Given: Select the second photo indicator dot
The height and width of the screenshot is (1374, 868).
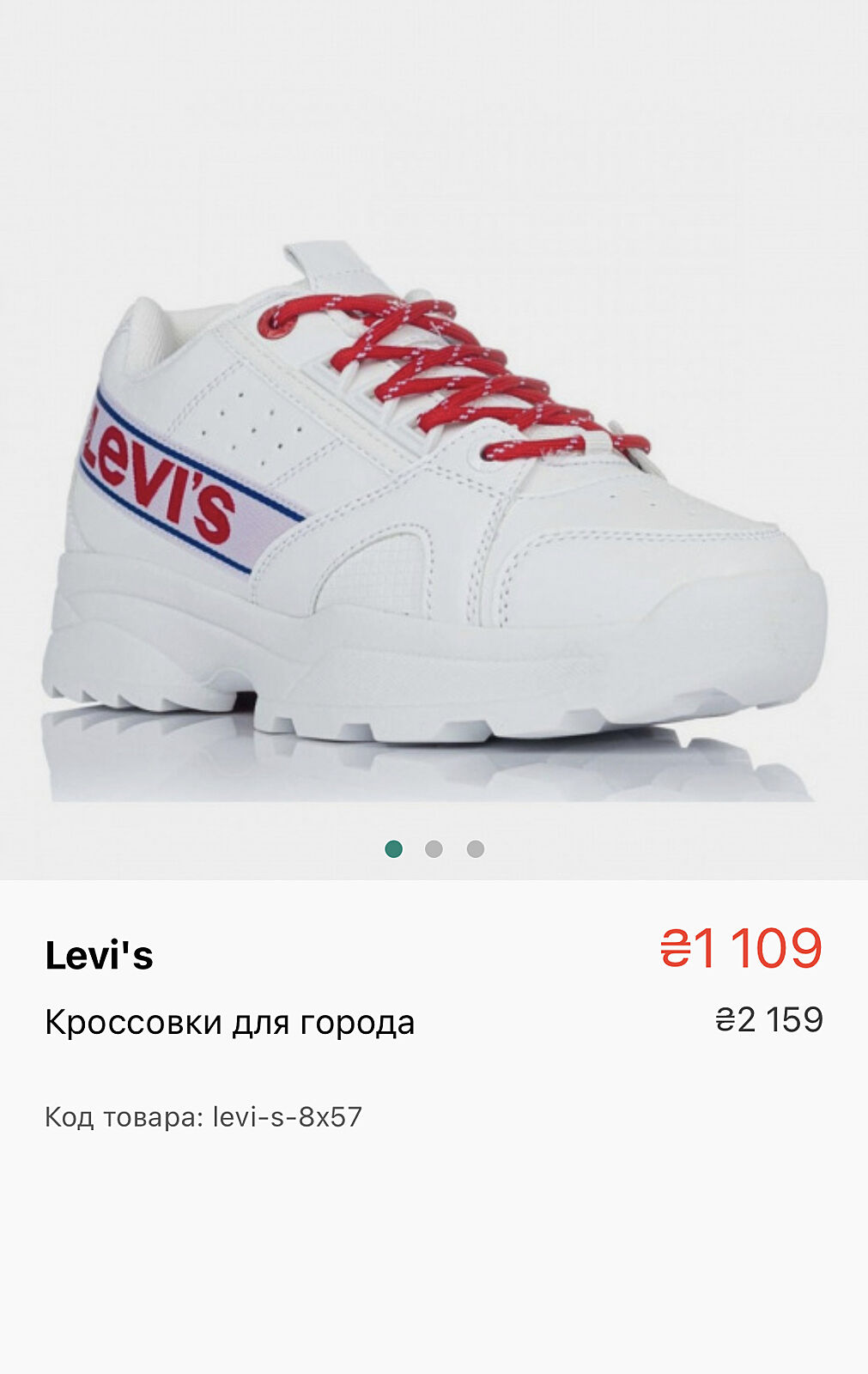Looking at the screenshot, I should [x=434, y=849].
